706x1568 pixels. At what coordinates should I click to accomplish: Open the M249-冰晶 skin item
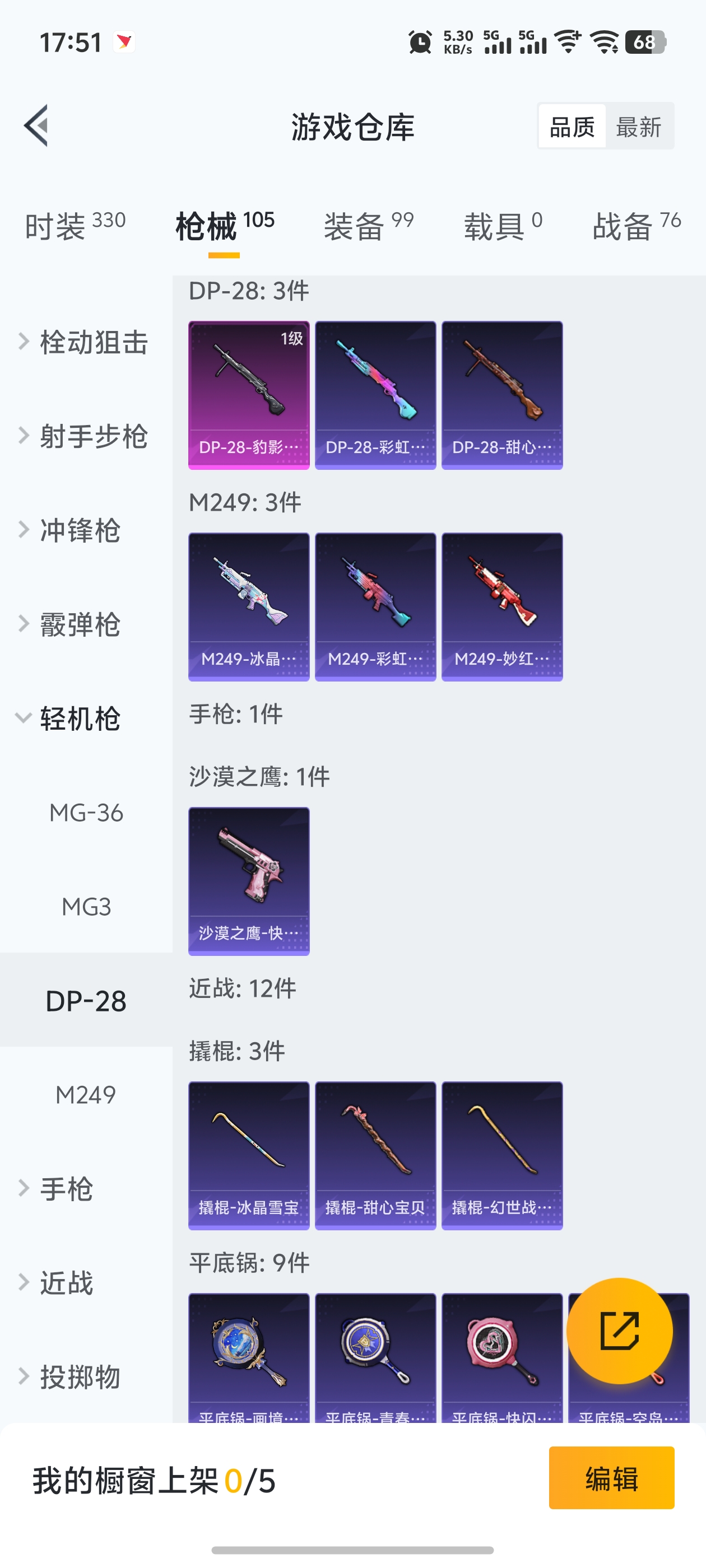pyautogui.click(x=249, y=607)
